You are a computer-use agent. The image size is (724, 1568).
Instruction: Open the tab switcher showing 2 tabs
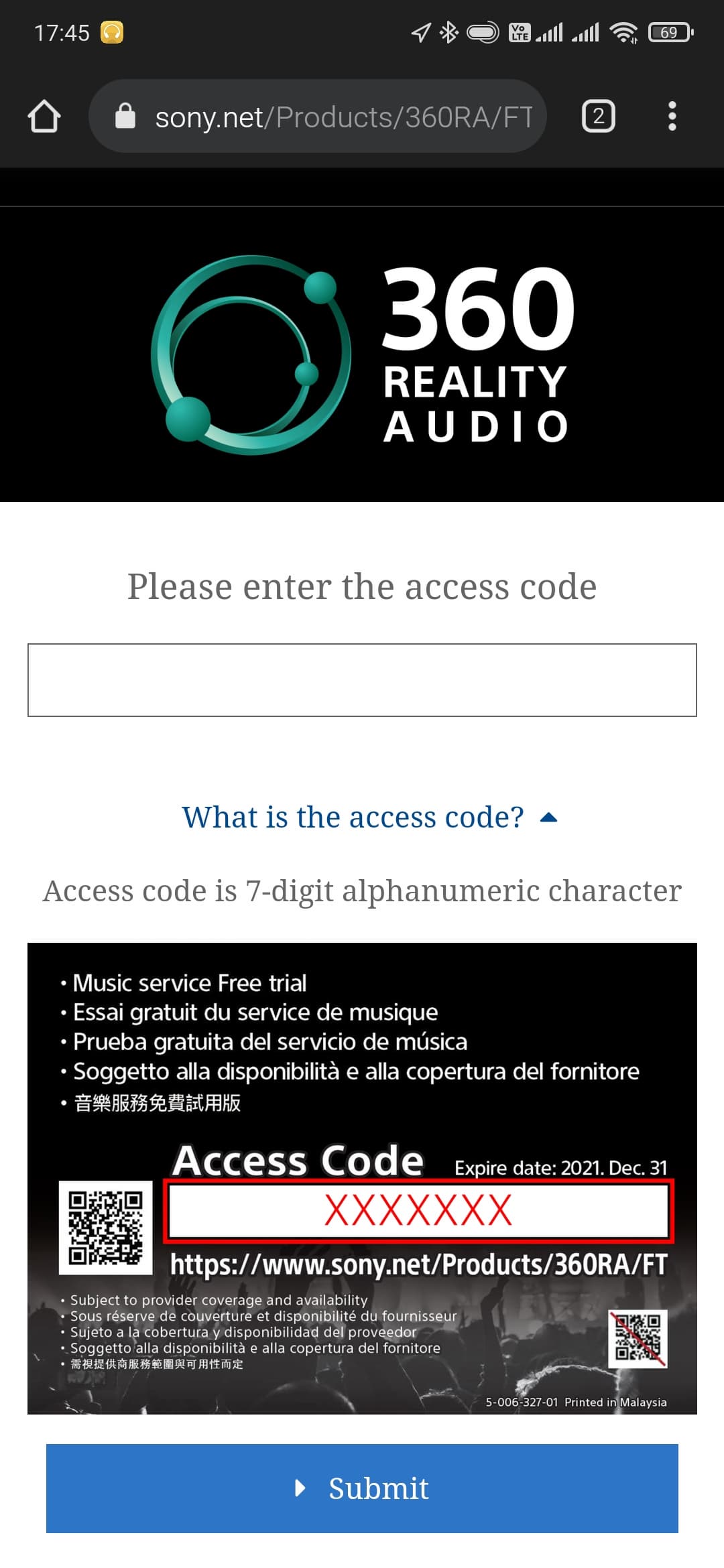tap(598, 117)
